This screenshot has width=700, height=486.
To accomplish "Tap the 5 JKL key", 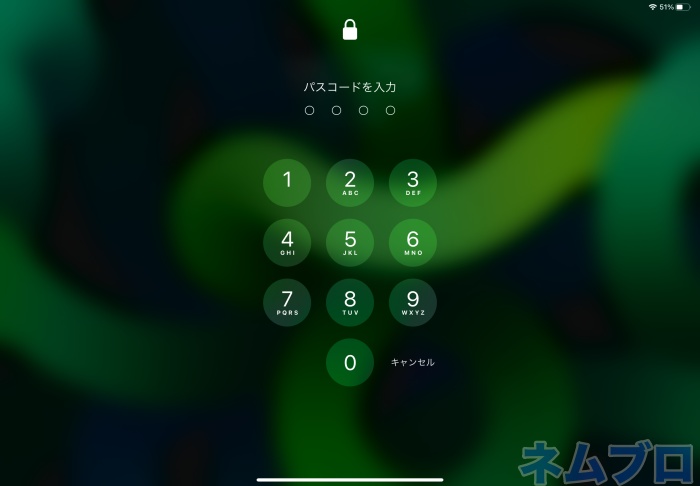I will tap(350, 242).
